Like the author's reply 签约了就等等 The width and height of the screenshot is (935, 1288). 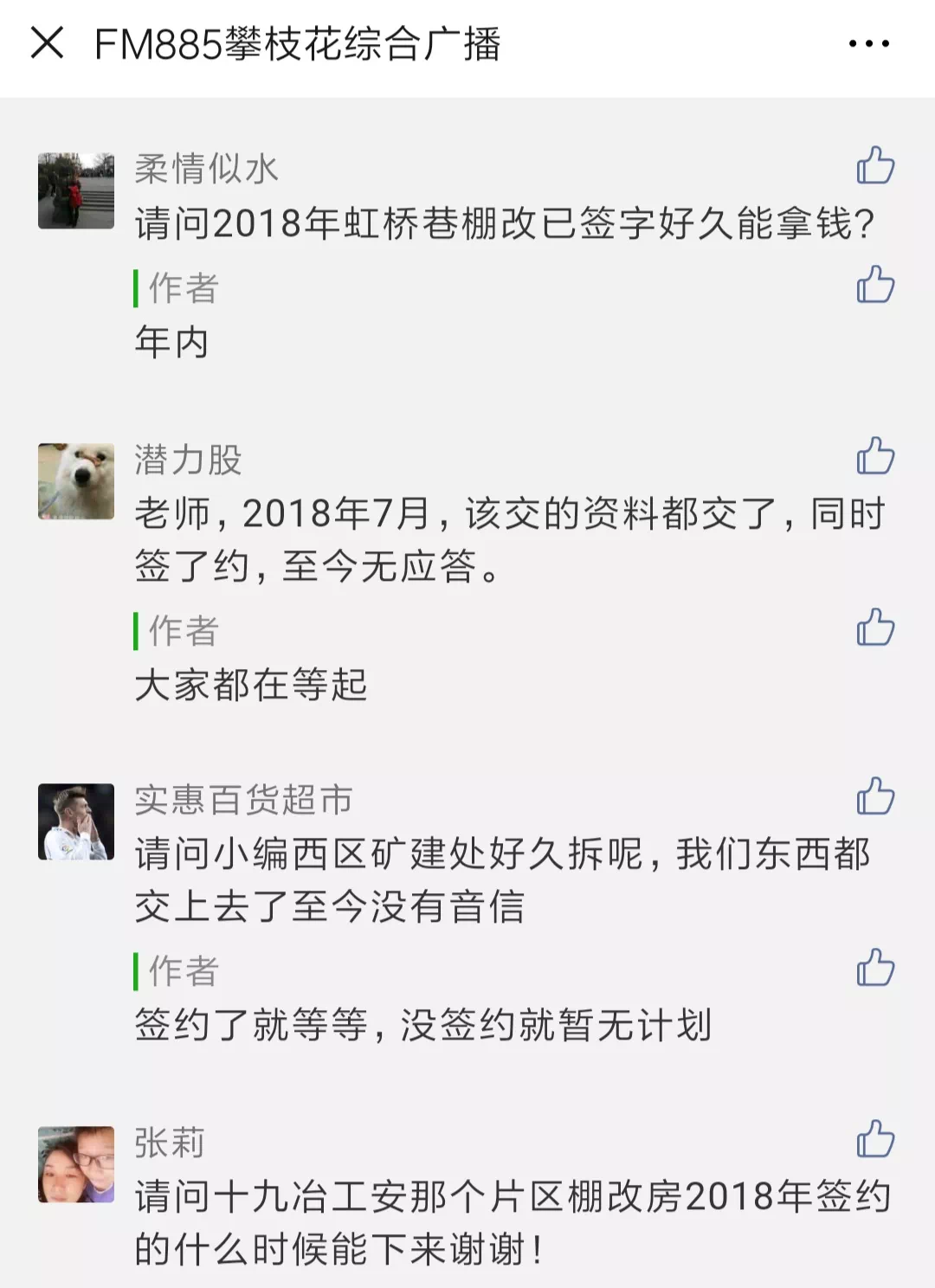875,968
